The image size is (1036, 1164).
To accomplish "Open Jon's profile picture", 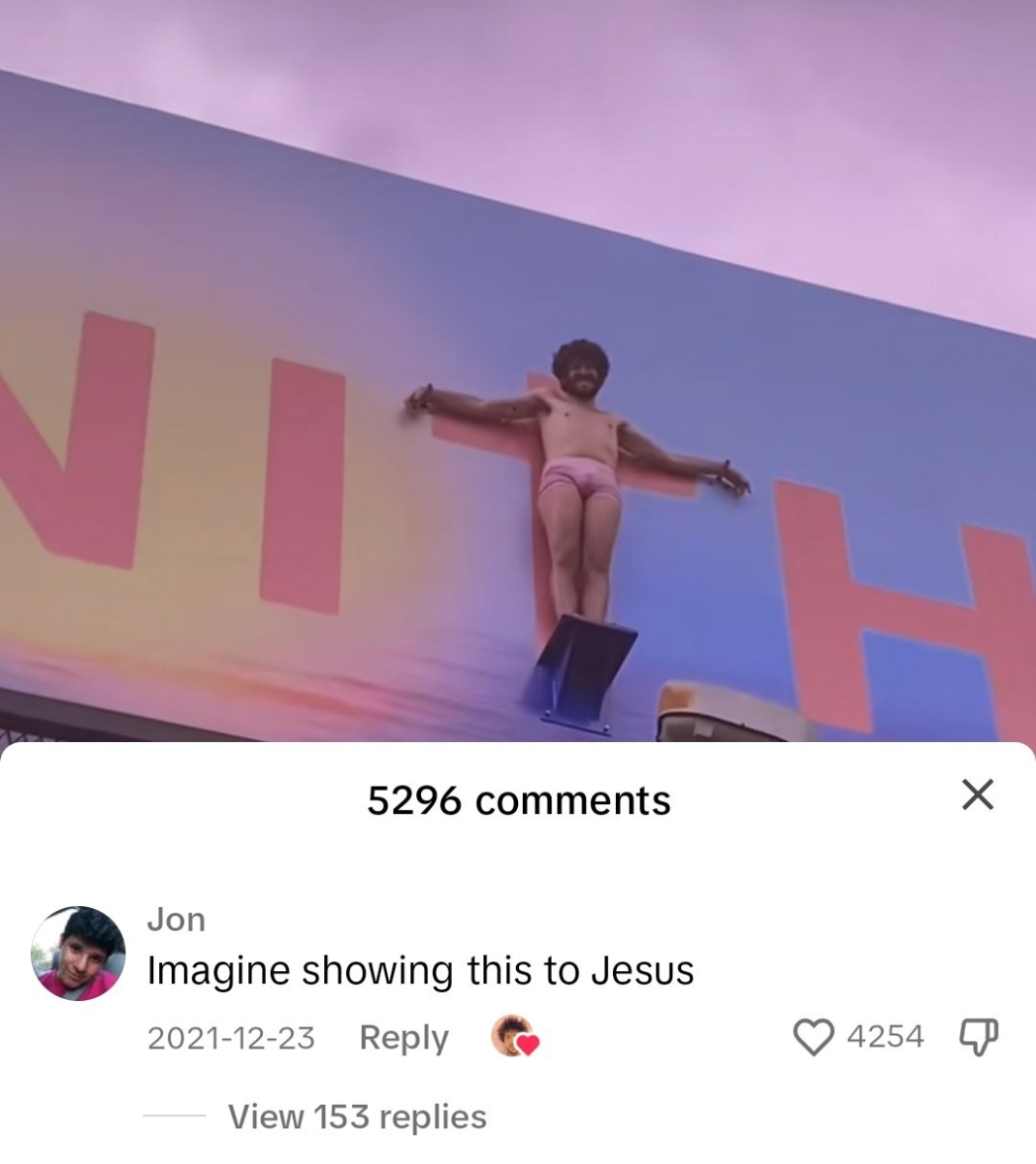I will (79, 953).
